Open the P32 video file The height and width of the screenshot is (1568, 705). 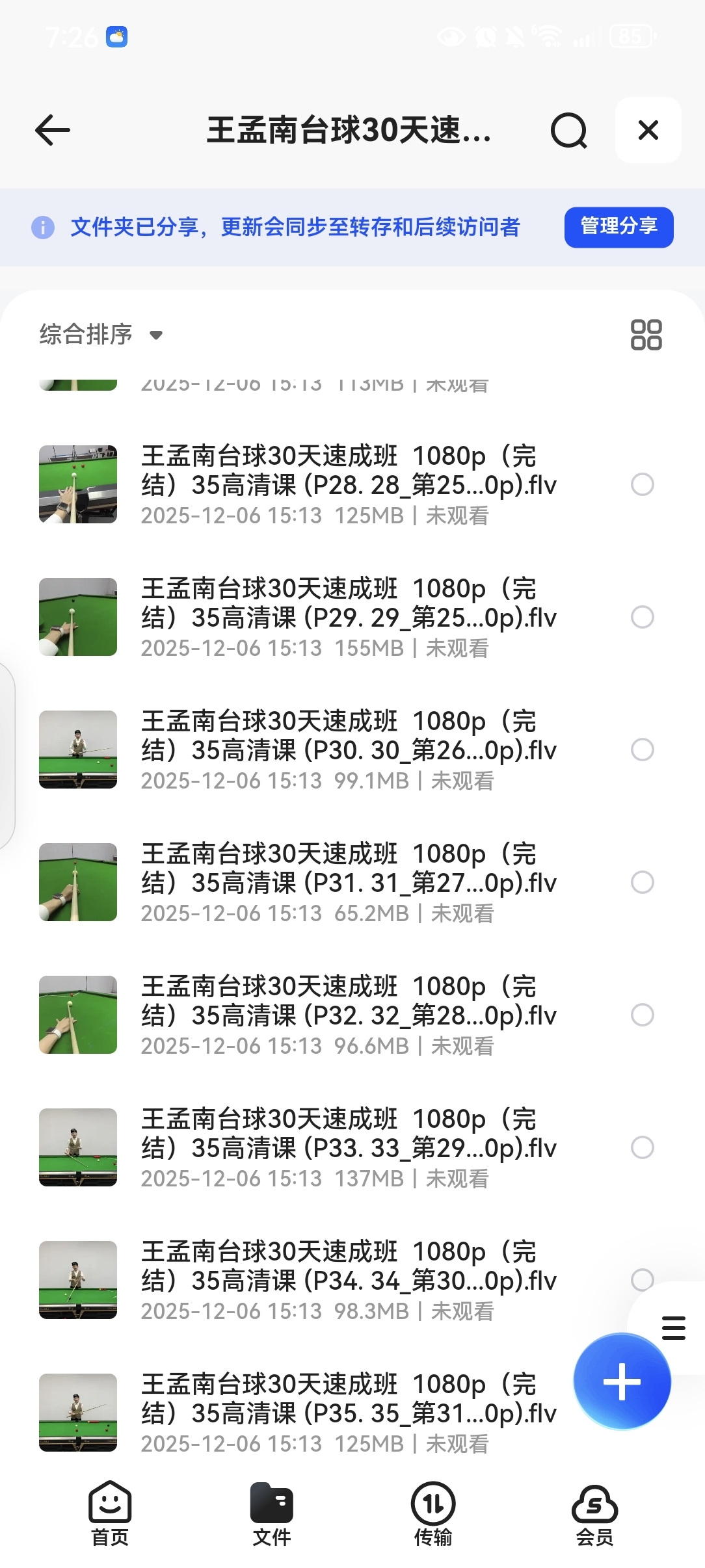[348, 1015]
